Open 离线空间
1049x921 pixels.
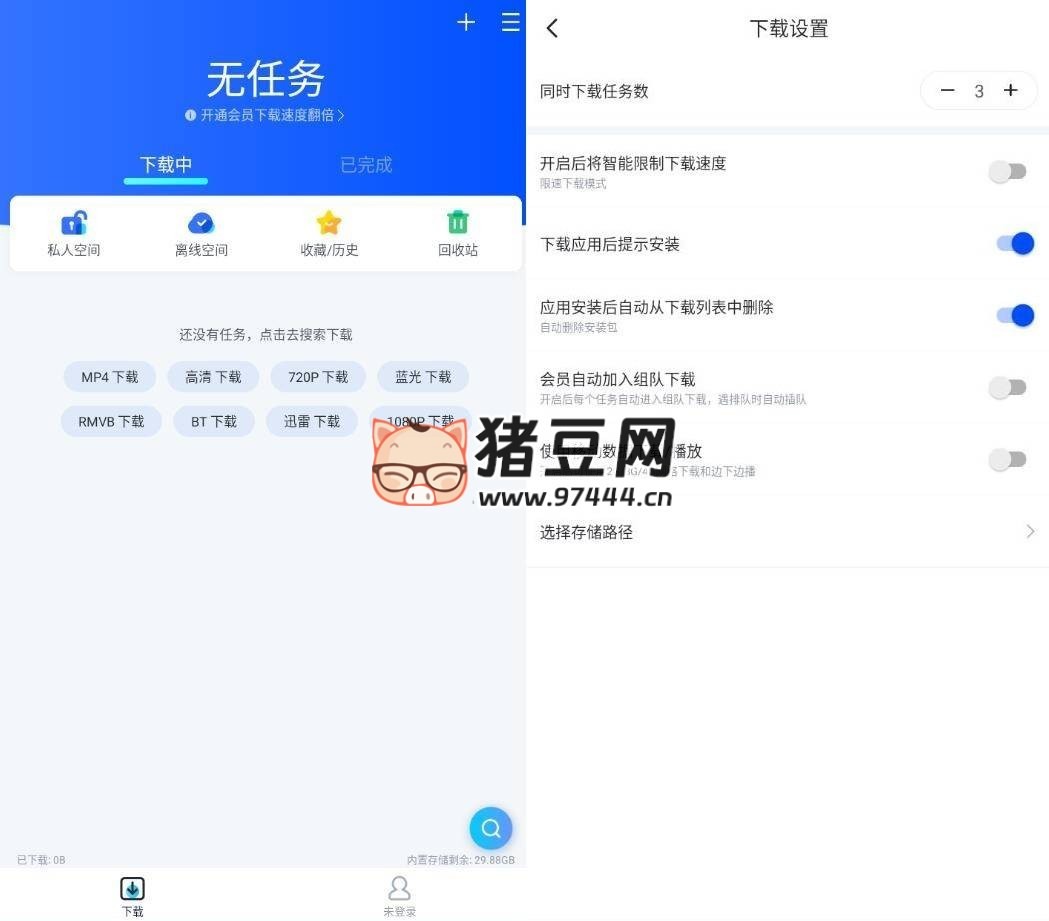[201, 234]
